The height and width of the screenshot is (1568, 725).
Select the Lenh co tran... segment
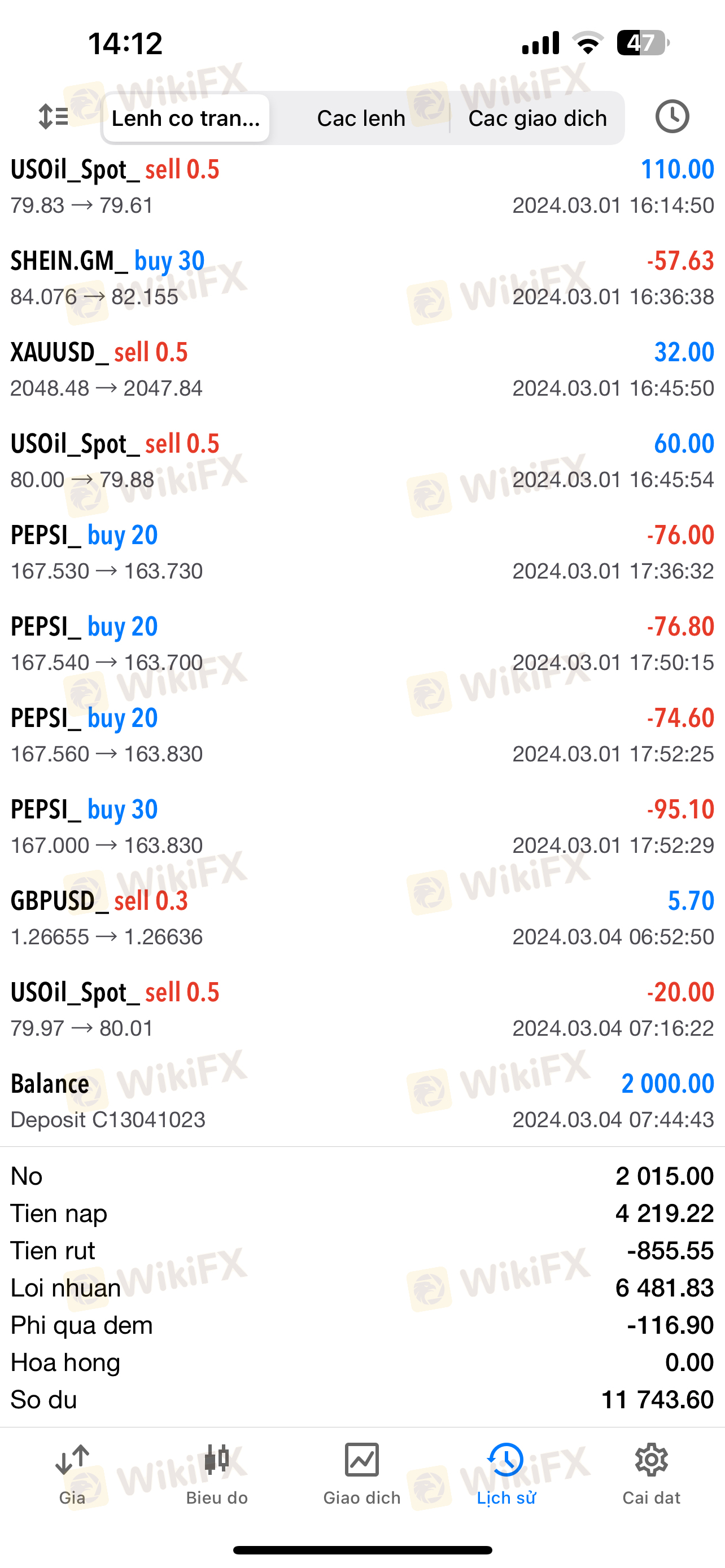(186, 118)
